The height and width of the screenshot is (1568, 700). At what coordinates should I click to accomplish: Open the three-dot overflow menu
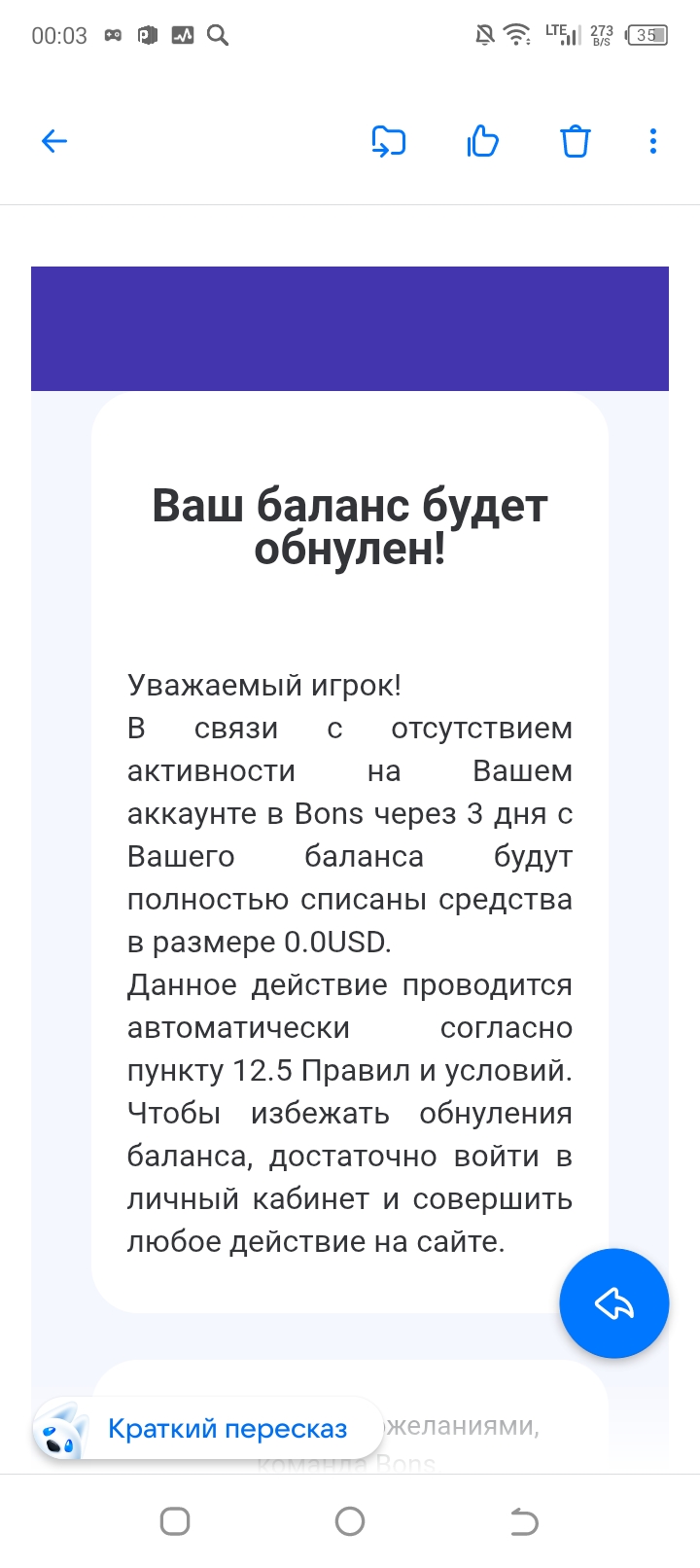652,142
